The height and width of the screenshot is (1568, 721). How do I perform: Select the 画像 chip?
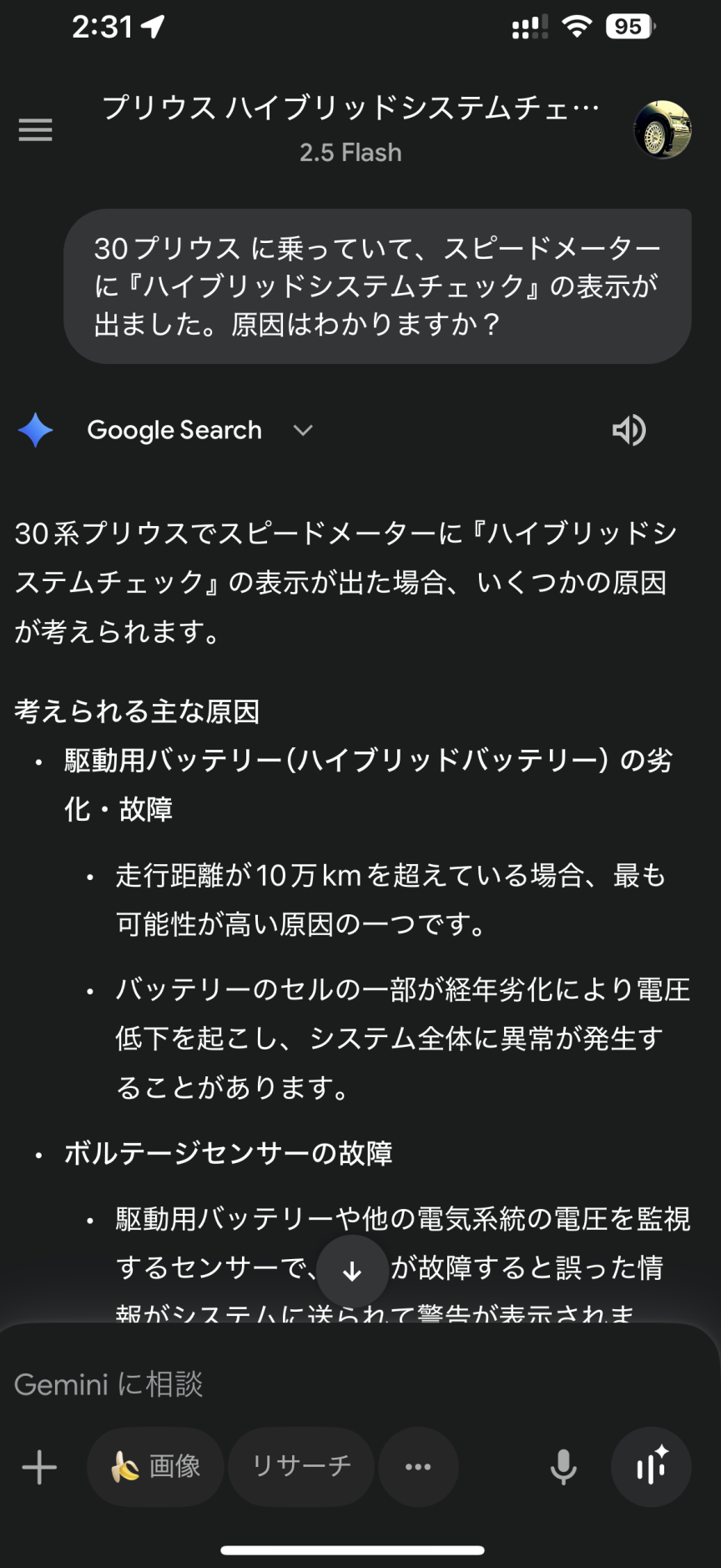pos(156,1467)
